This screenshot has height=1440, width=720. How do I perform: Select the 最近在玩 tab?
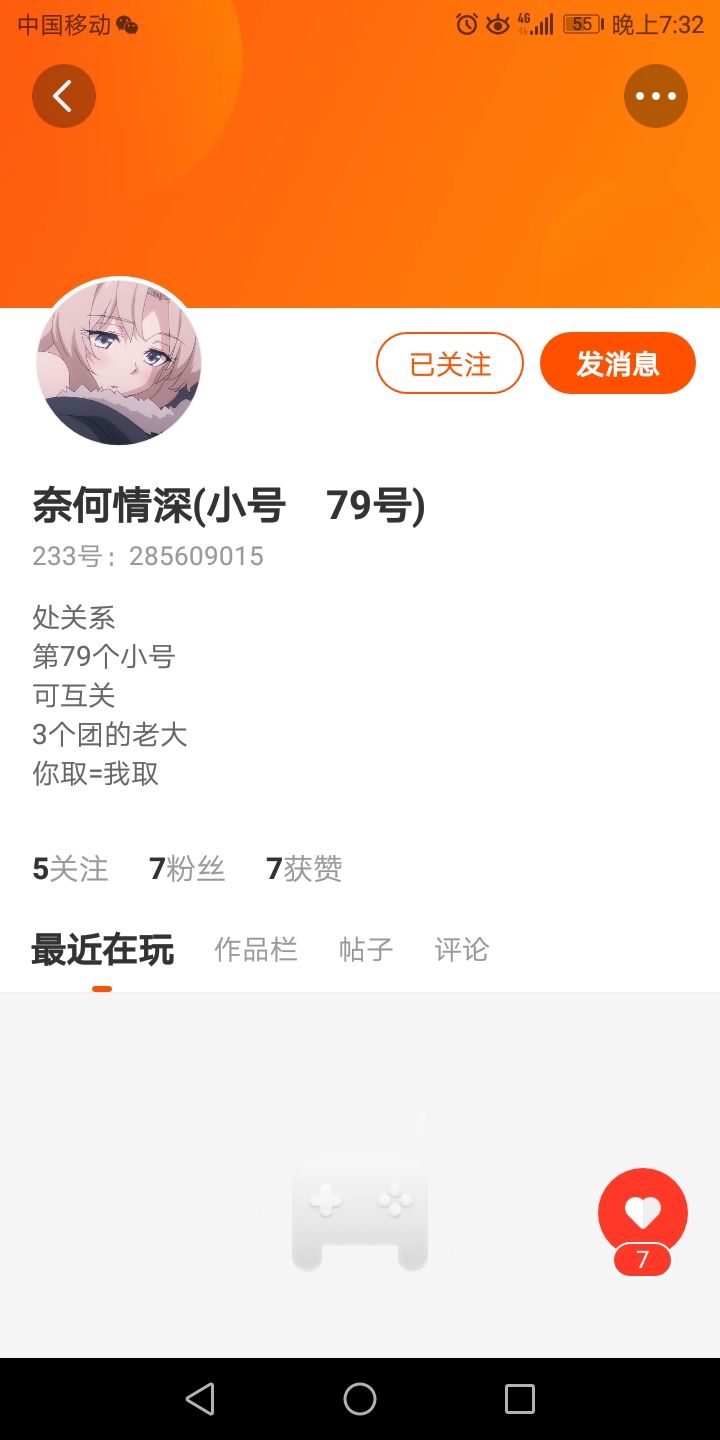coord(102,950)
